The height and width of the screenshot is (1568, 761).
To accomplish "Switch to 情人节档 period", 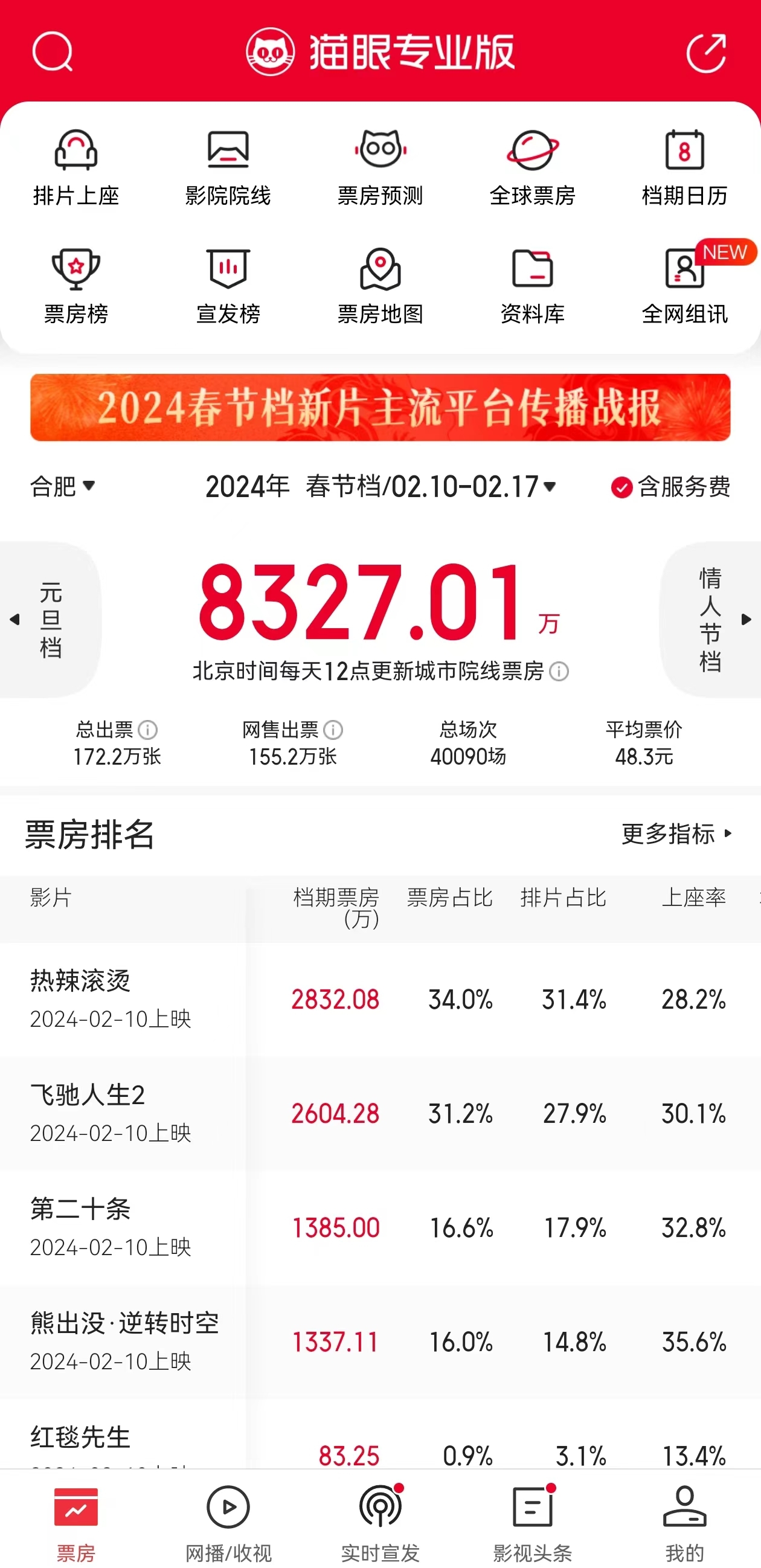I will tap(710, 619).
